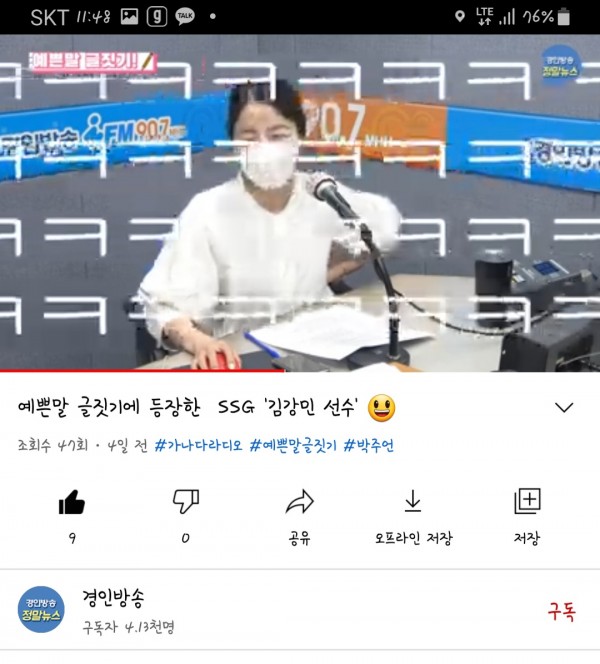Open the #가나다라디오 hashtag
600x664 pixels.
tap(195, 445)
